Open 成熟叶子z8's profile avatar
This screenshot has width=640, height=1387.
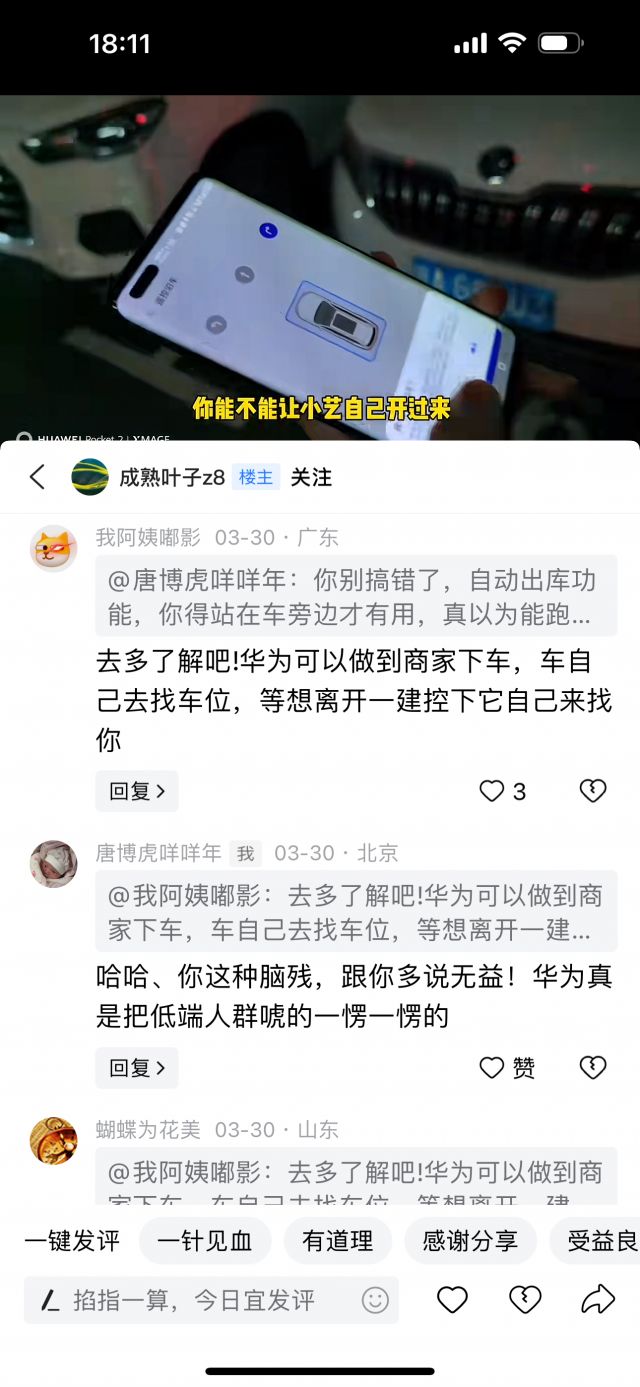coord(90,477)
